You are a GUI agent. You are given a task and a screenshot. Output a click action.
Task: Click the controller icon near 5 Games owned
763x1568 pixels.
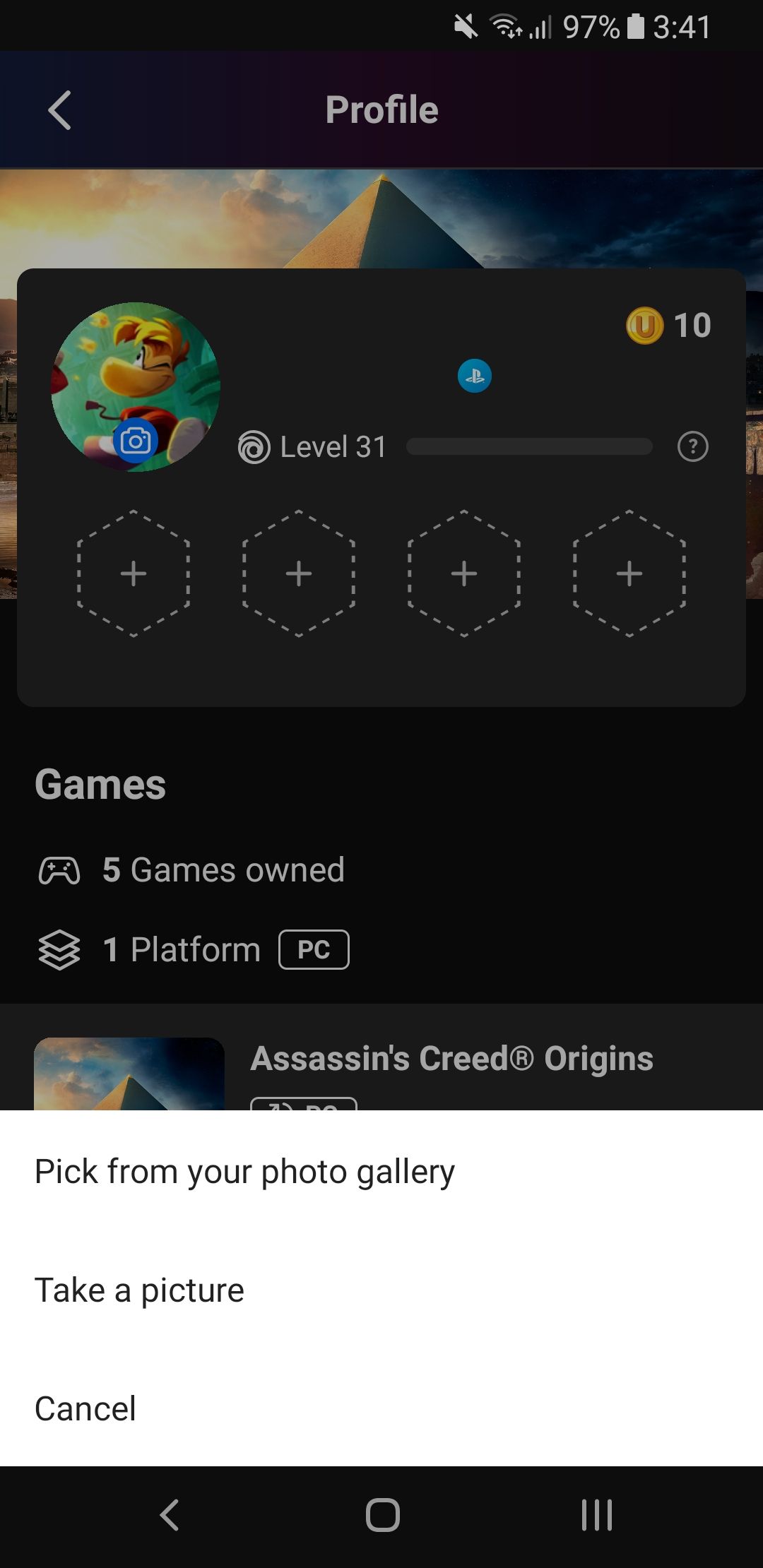60,869
